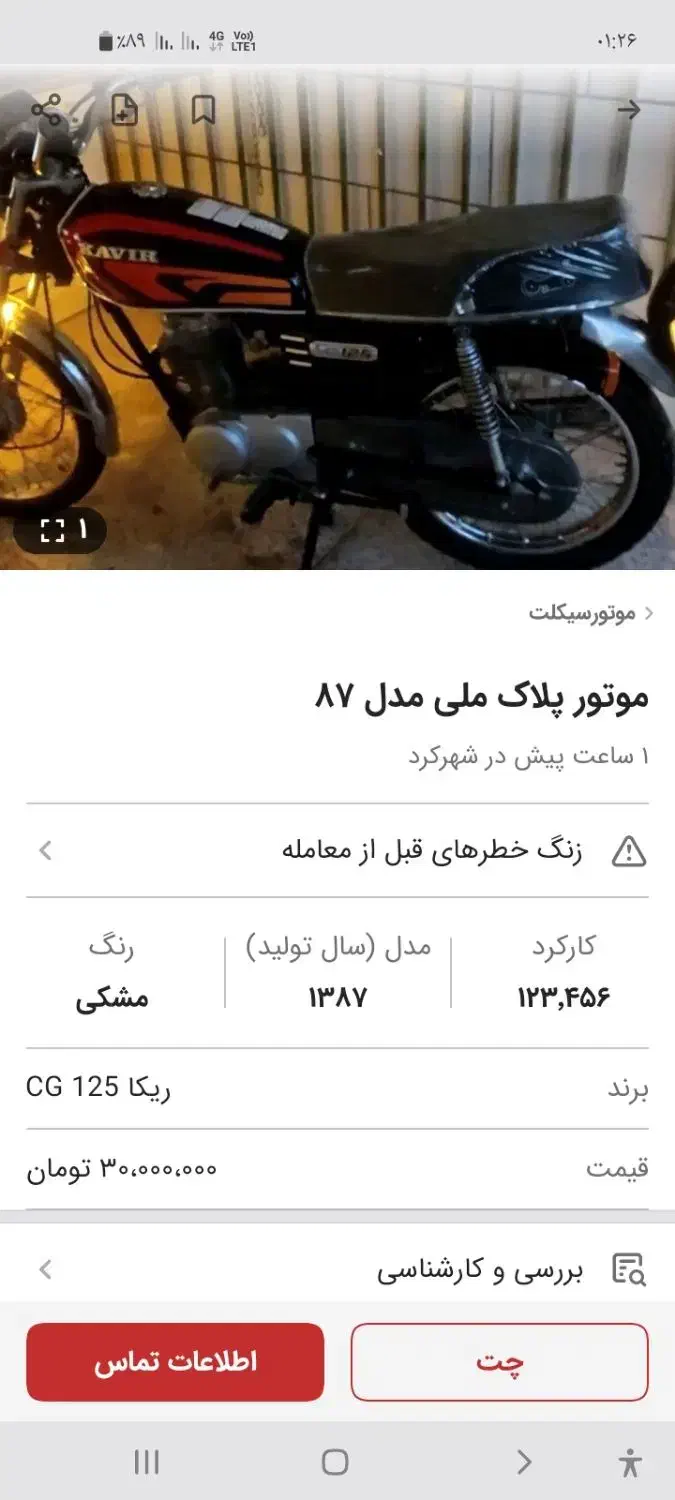Open زنگ خطرهای قبل از معامله warnings
This screenshot has width=675, height=1500.
click(x=337, y=851)
